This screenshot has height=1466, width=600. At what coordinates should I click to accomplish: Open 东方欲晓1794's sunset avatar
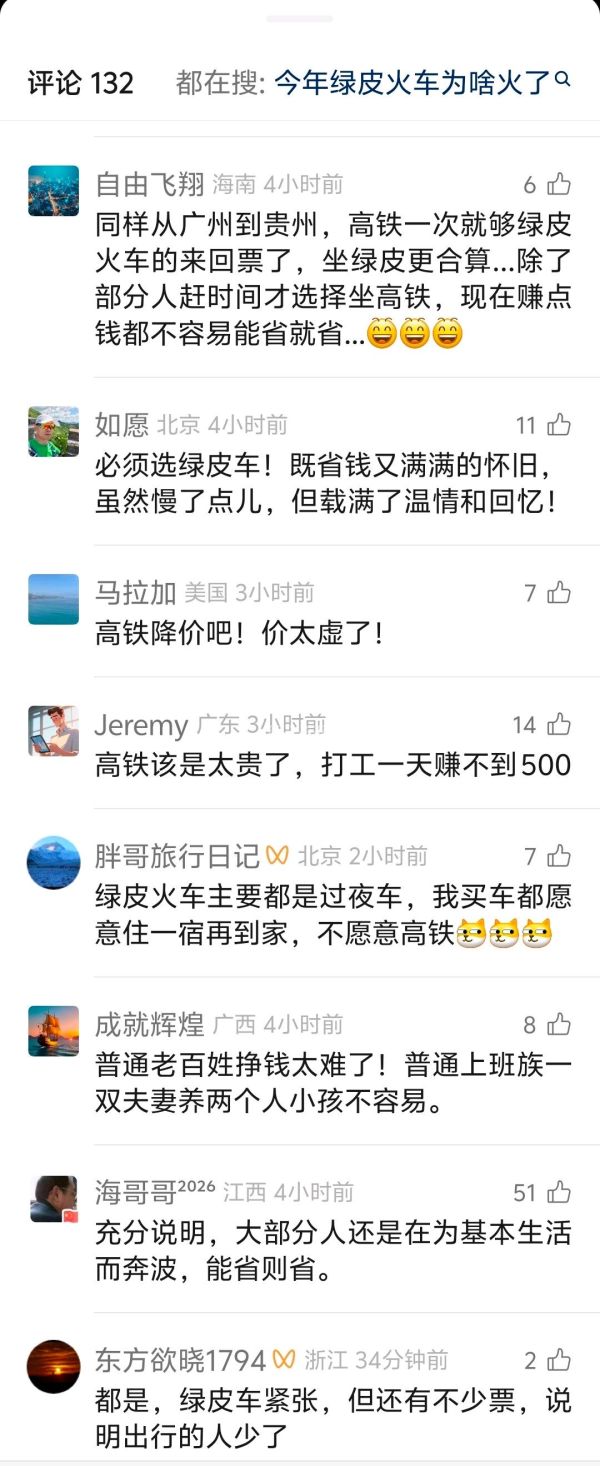tap(53, 1367)
